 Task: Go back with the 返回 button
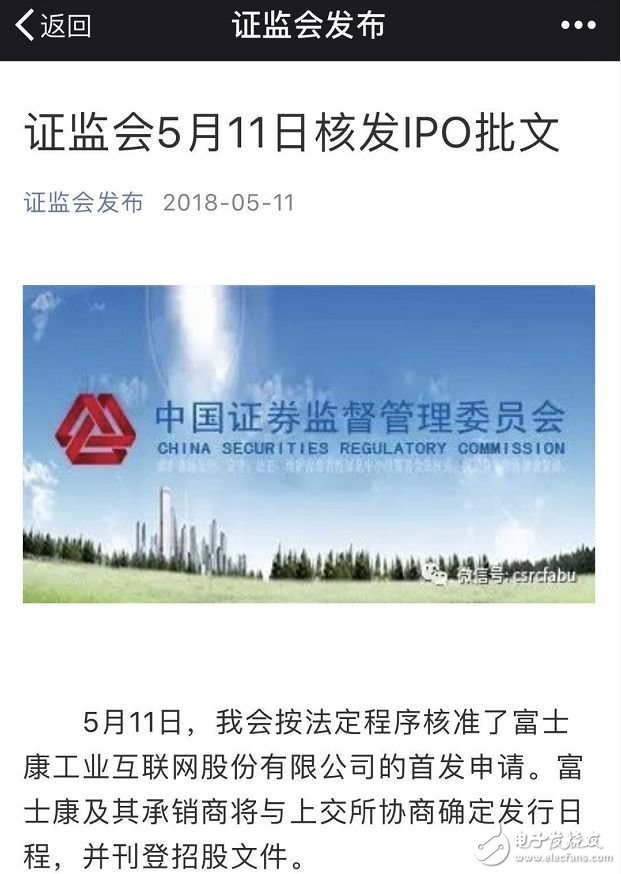pos(52,26)
